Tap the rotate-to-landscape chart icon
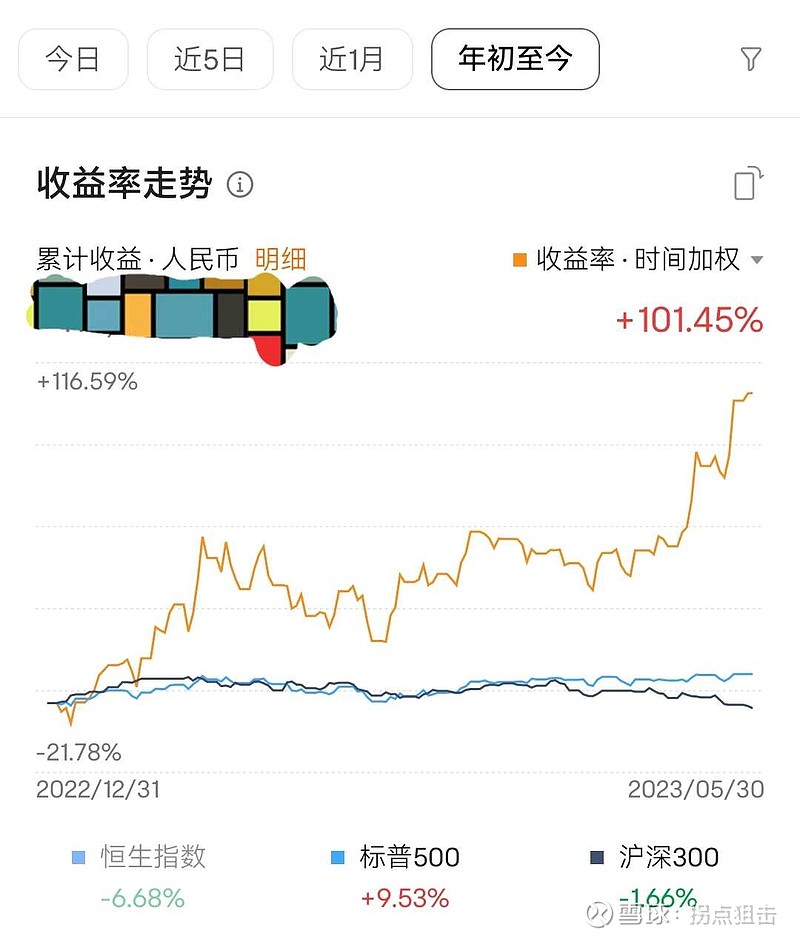This screenshot has width=800, height=939. coord(745,186)
